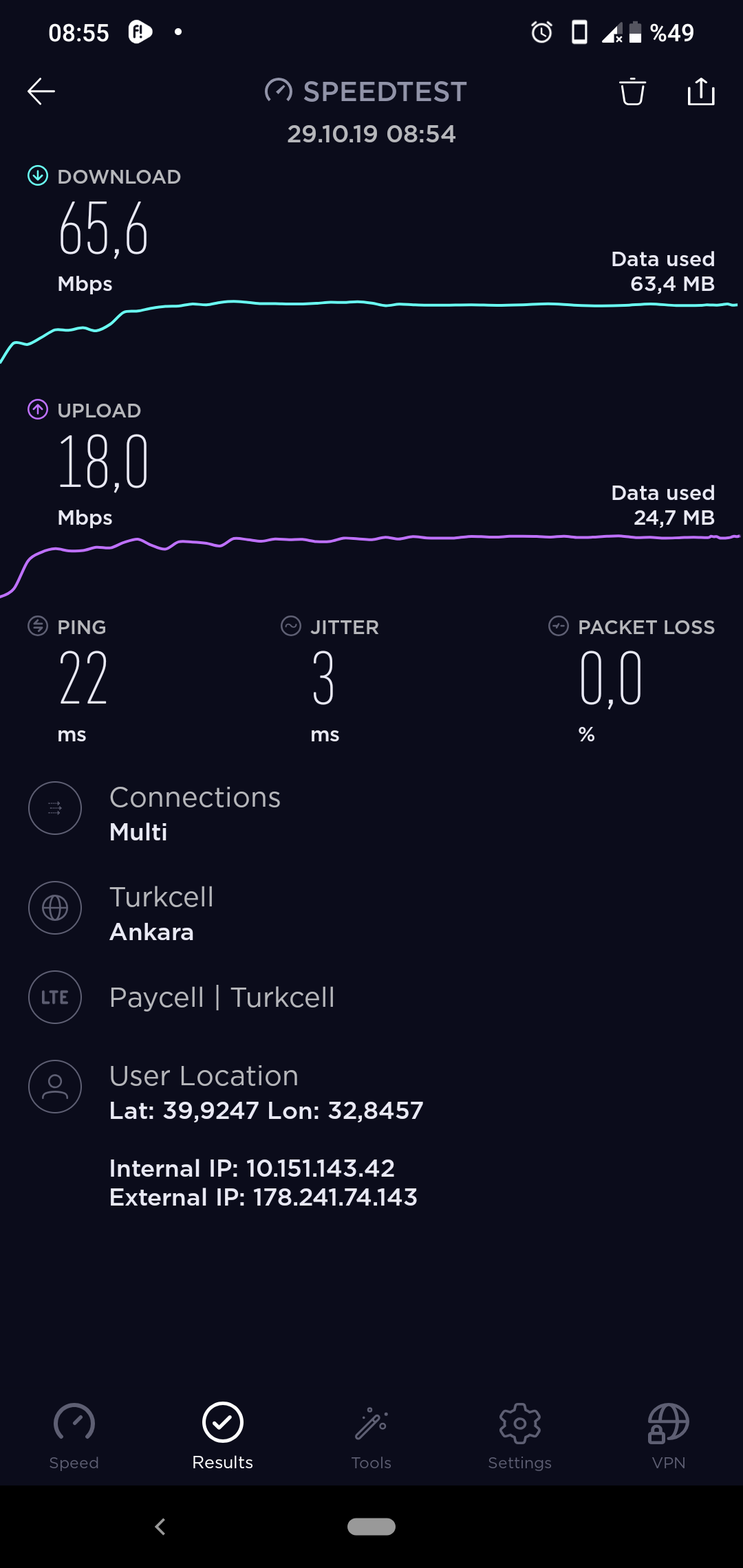Delete this speed test result

pyautogui.click(x=632, y=91)
